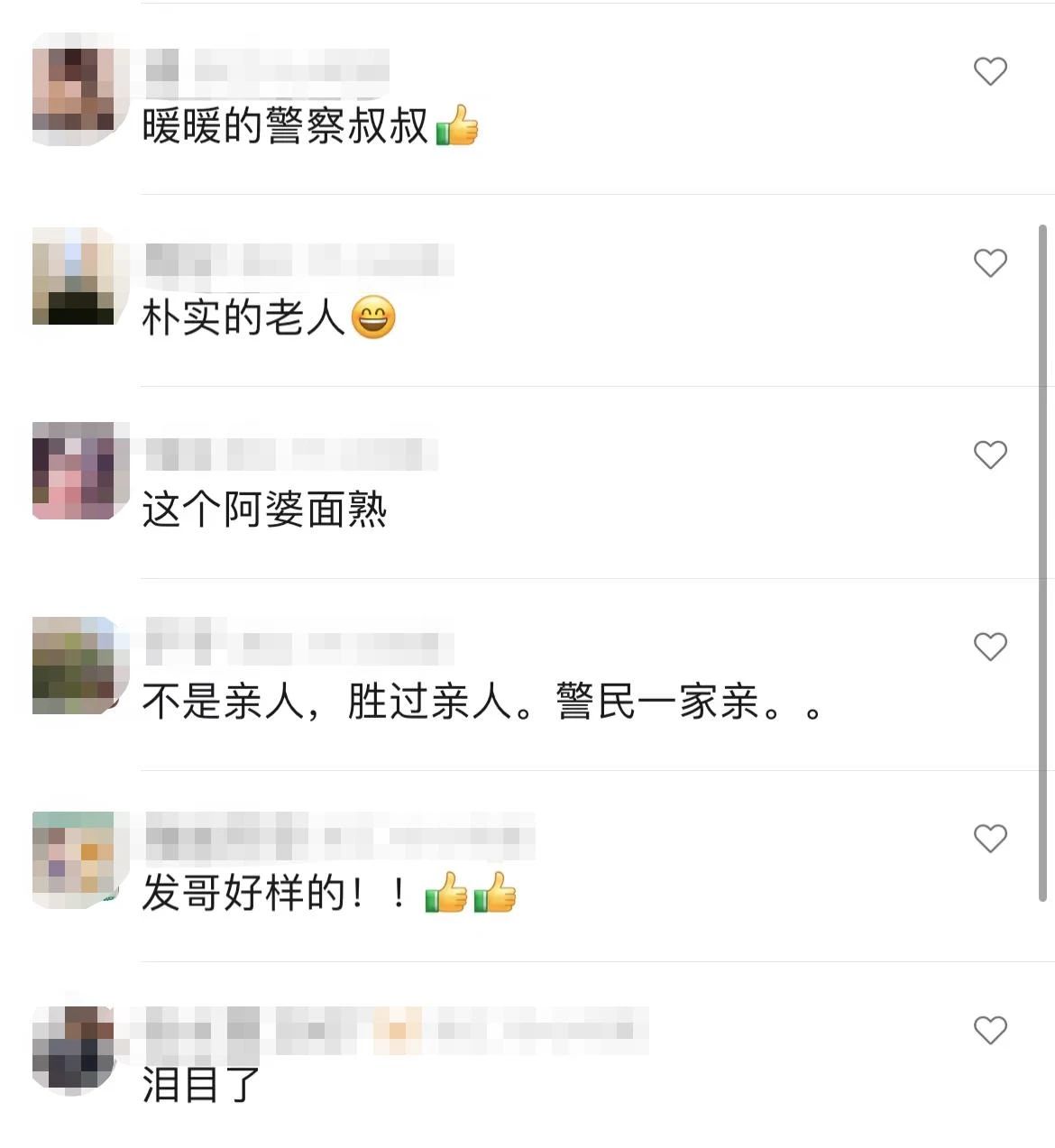
Task: Like the comment 朴实的老人
Action: pyautogui.click(x=990, y=262)
